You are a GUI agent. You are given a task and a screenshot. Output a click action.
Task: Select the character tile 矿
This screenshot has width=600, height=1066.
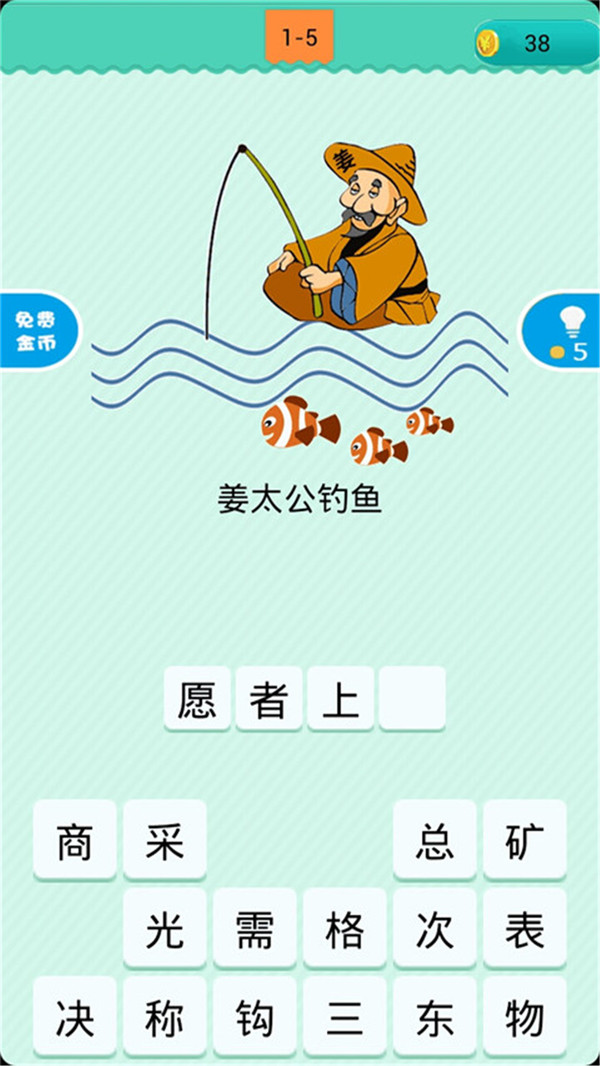(x=524, y=840)
